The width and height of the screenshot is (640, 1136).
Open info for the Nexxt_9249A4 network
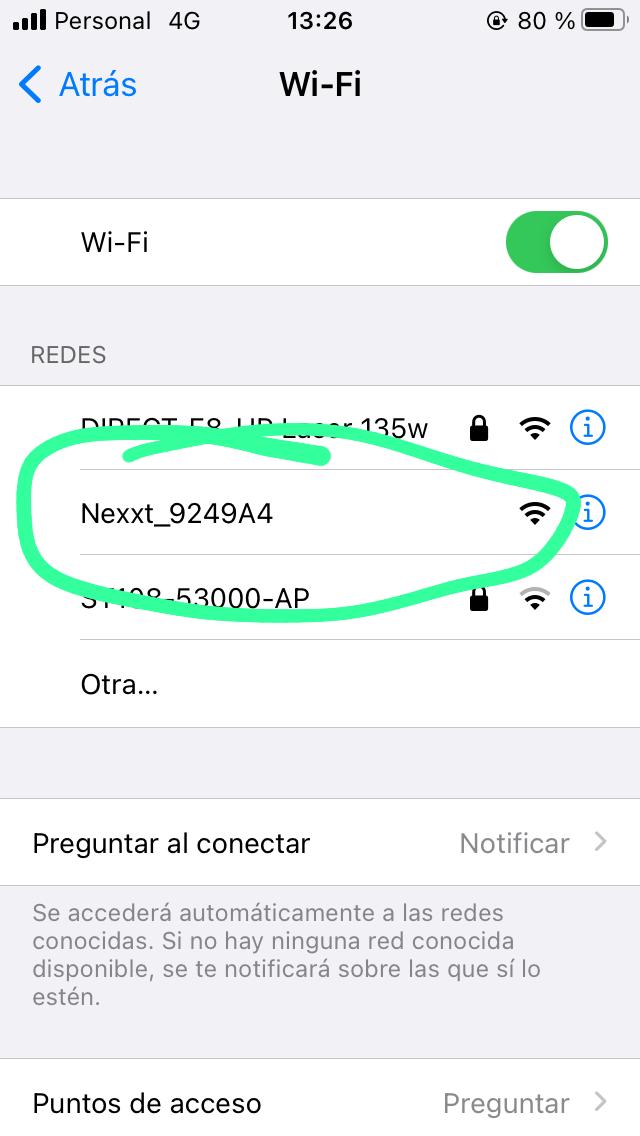tap(589, 513)
